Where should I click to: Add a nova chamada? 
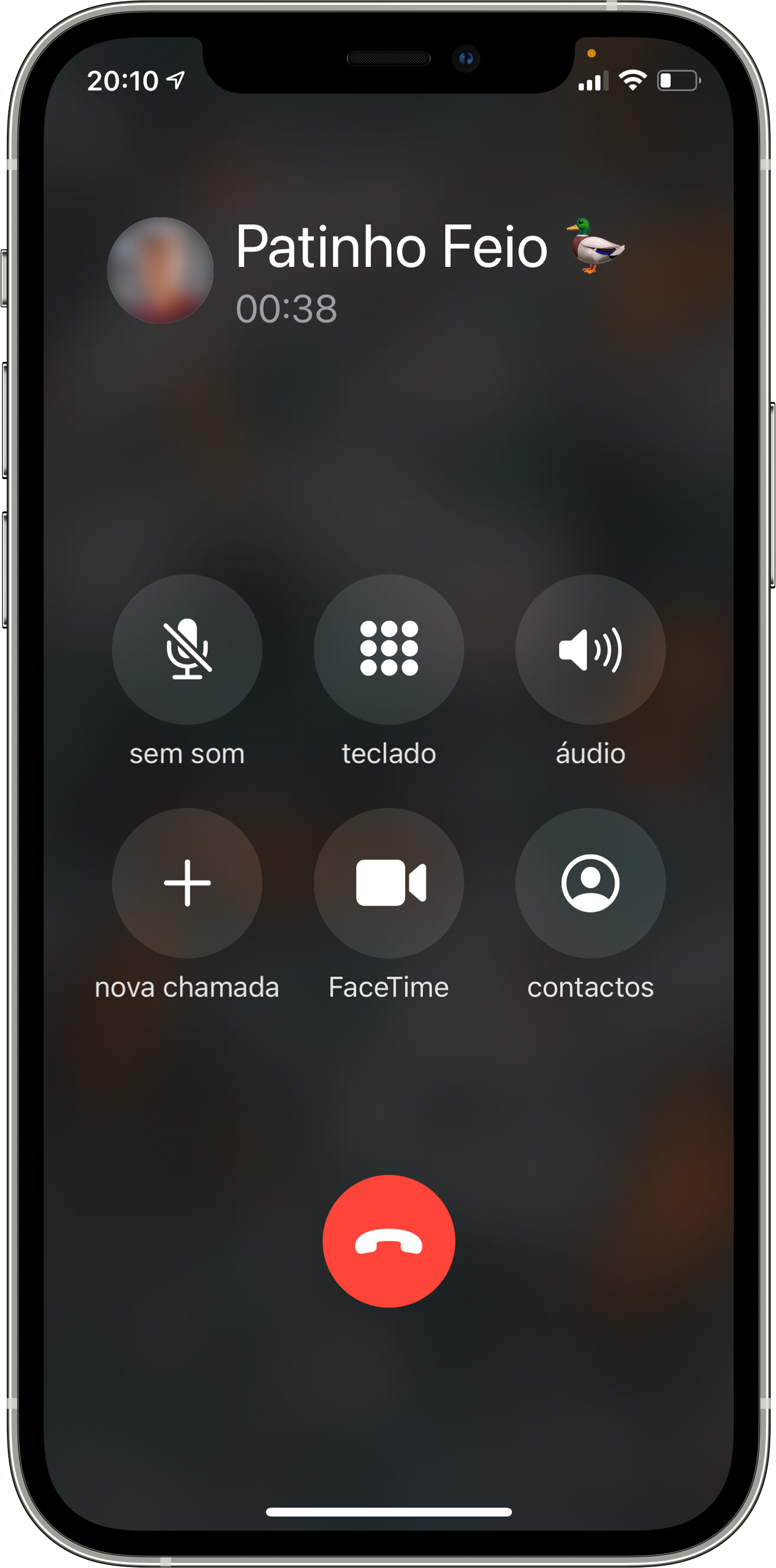coord(187,883)
